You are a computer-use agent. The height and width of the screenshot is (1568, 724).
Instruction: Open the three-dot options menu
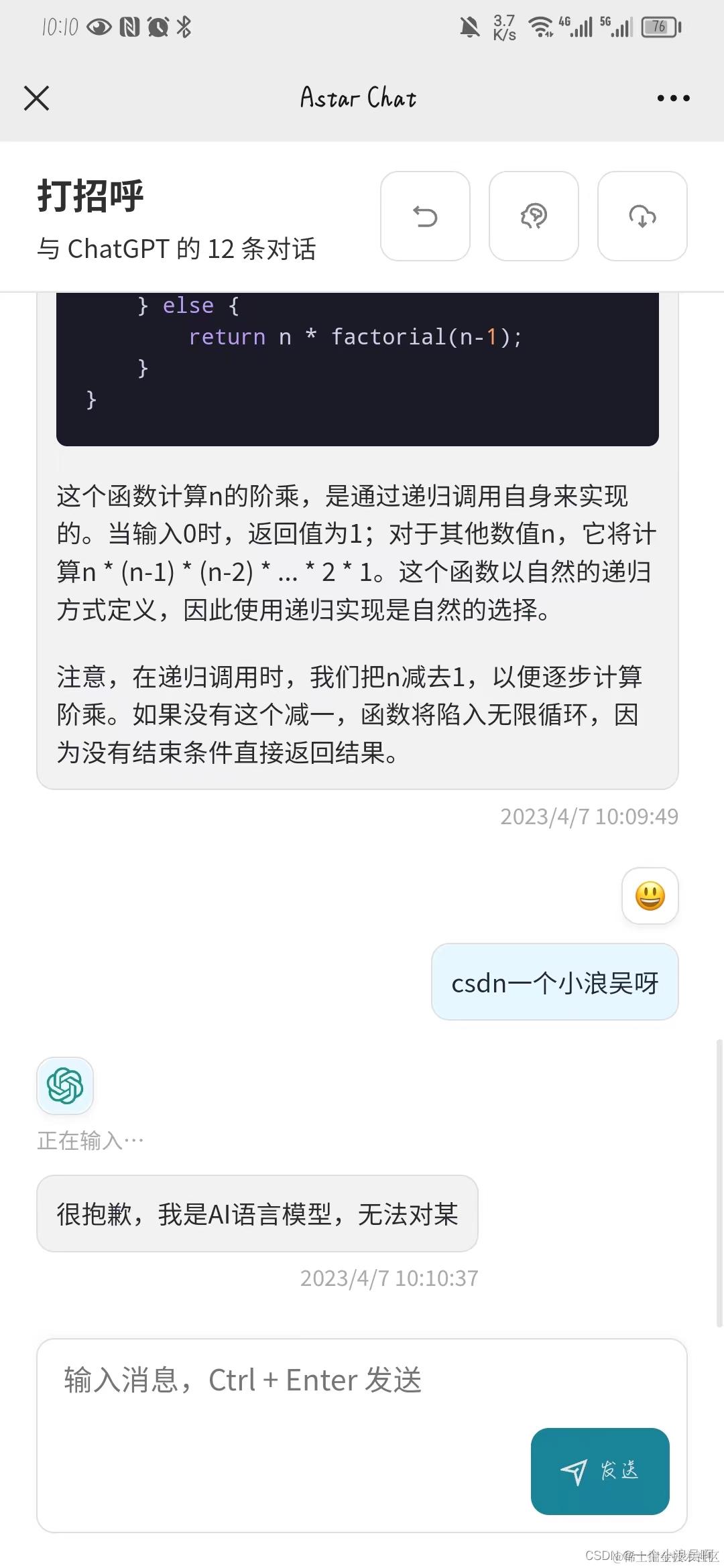tap(672, 98)
